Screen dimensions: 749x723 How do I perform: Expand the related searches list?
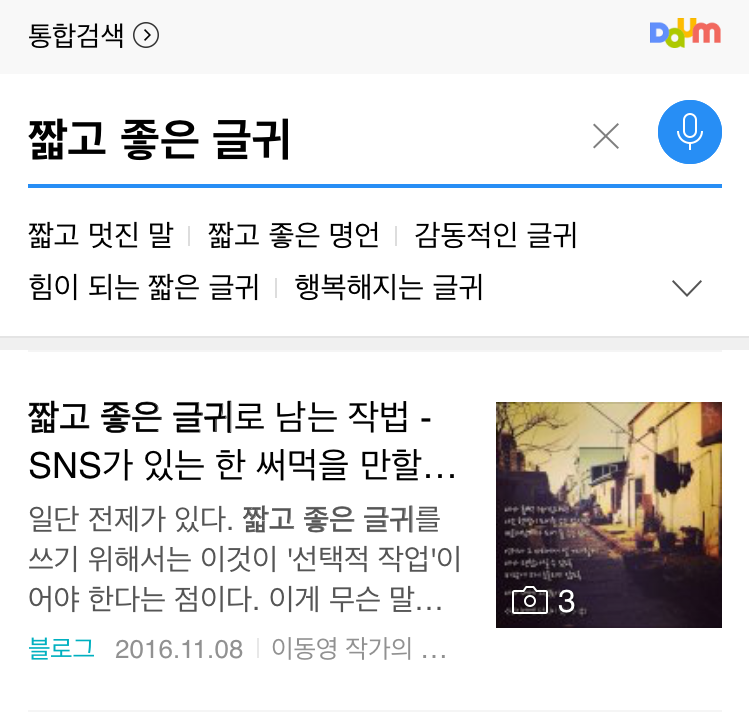[687, 288]
